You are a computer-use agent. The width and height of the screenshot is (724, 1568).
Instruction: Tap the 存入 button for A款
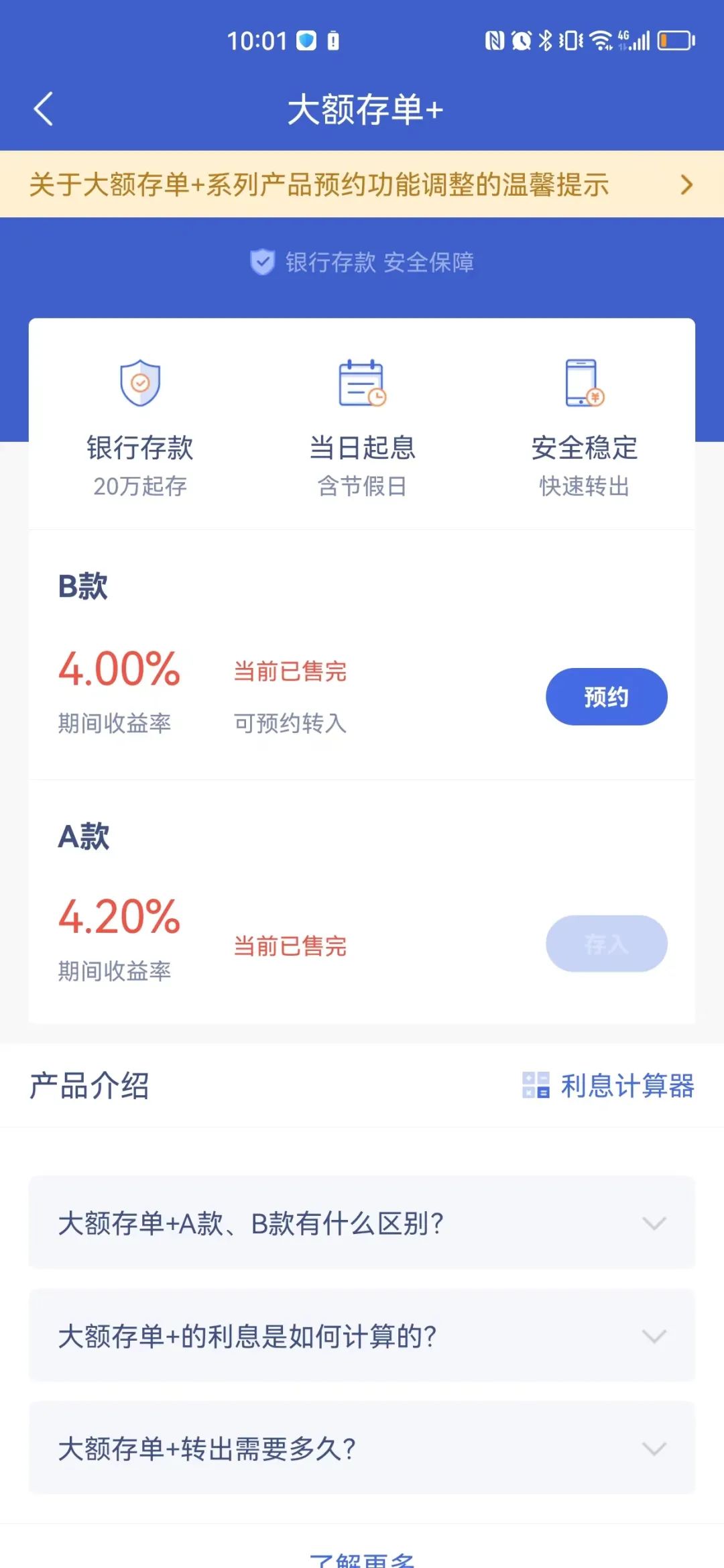coord(606,944)
